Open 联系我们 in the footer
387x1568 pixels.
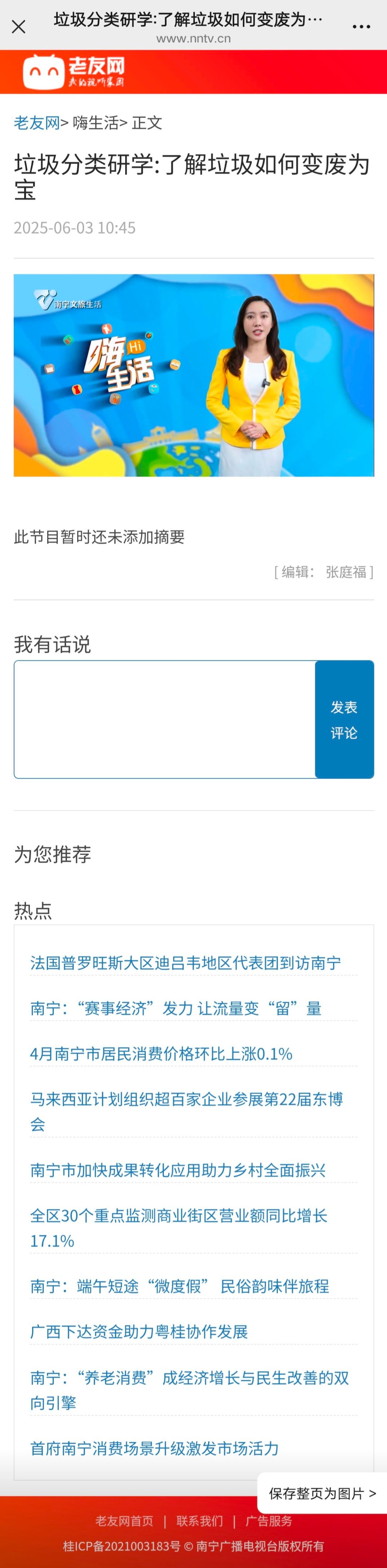coord(199,1521)
